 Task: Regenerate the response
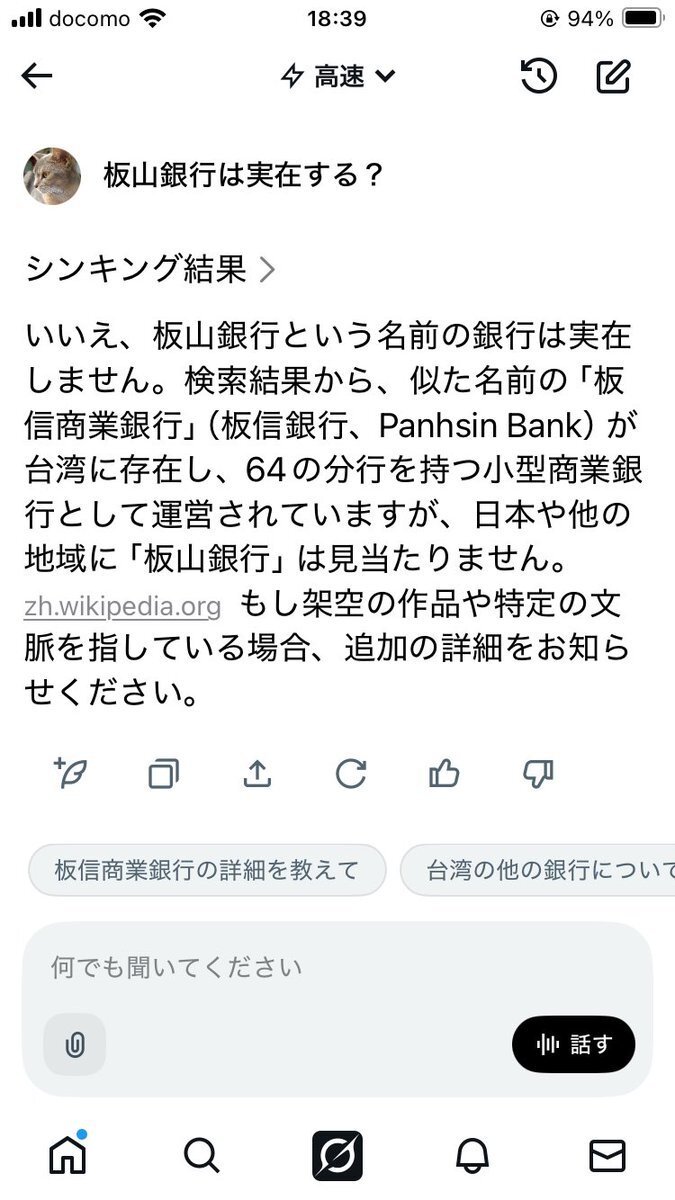pyautogui.click(x=351, y=773)
